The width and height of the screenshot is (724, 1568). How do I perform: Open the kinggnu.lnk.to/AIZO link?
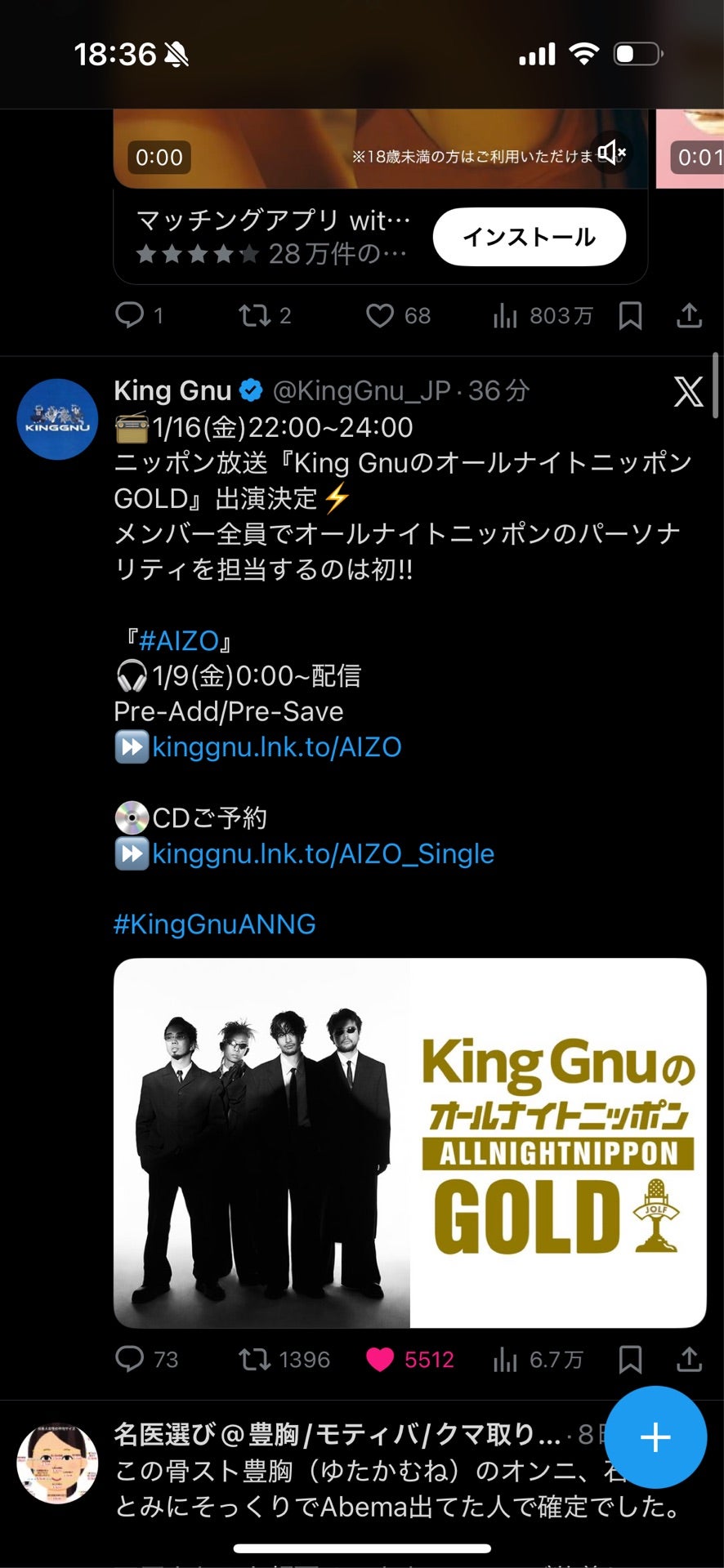tap(277, 747)
